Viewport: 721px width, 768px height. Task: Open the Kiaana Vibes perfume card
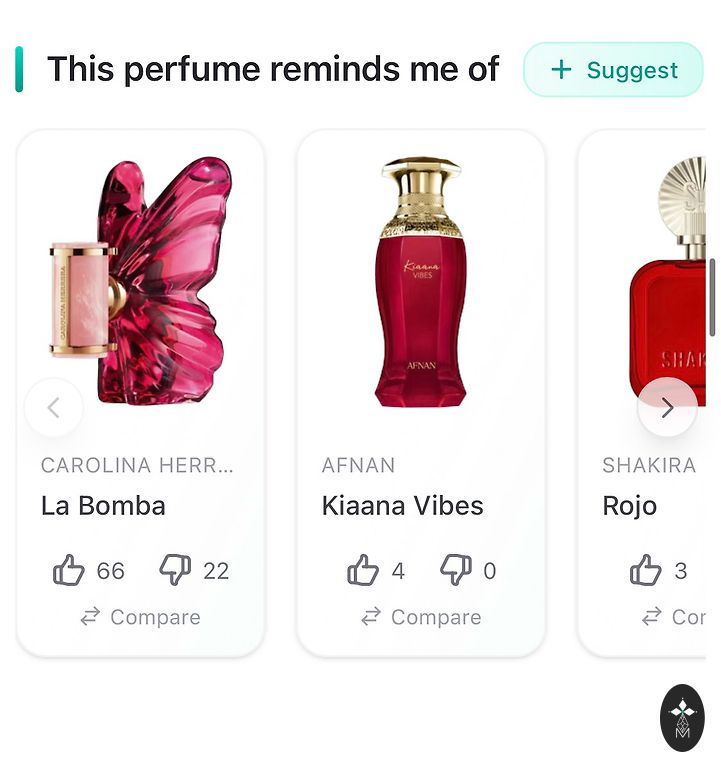[x=420, y=300]
